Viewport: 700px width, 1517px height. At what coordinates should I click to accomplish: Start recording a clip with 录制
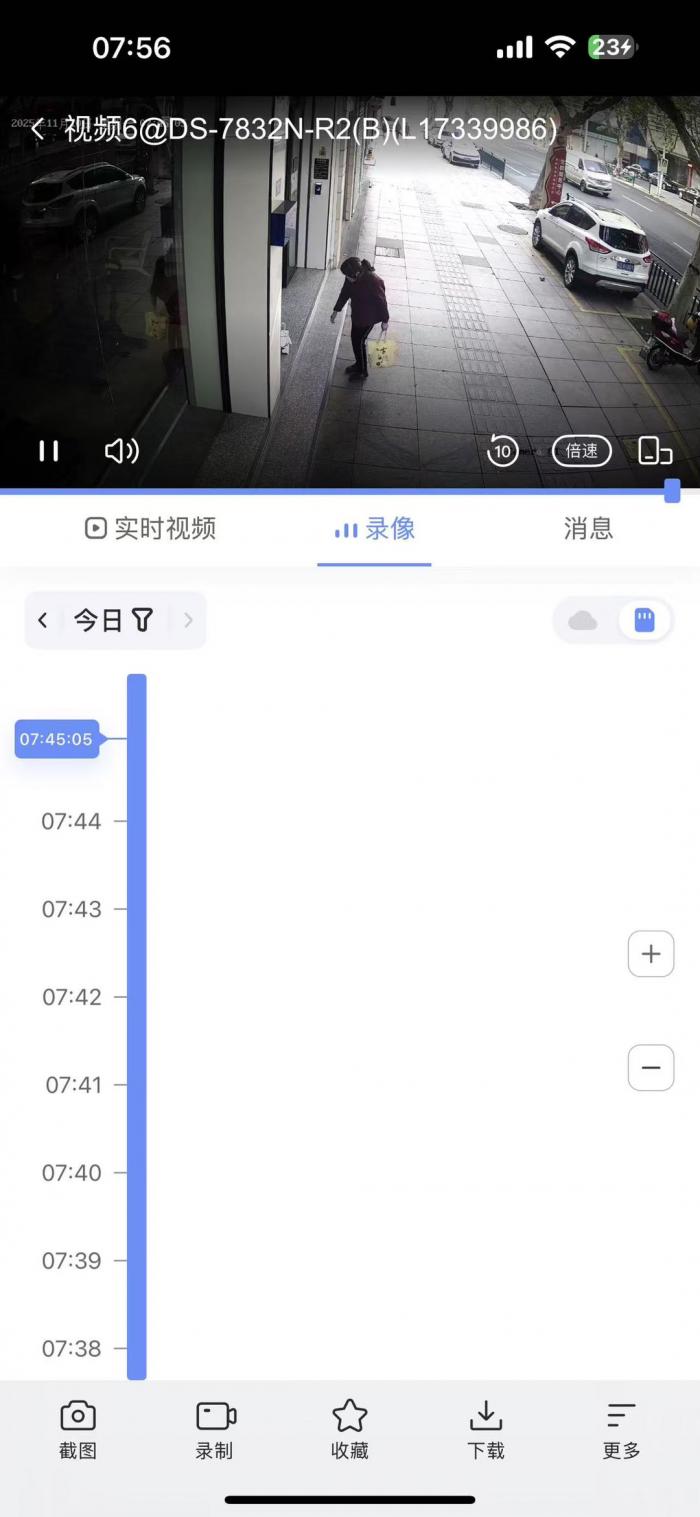[x=215, y=1430]
